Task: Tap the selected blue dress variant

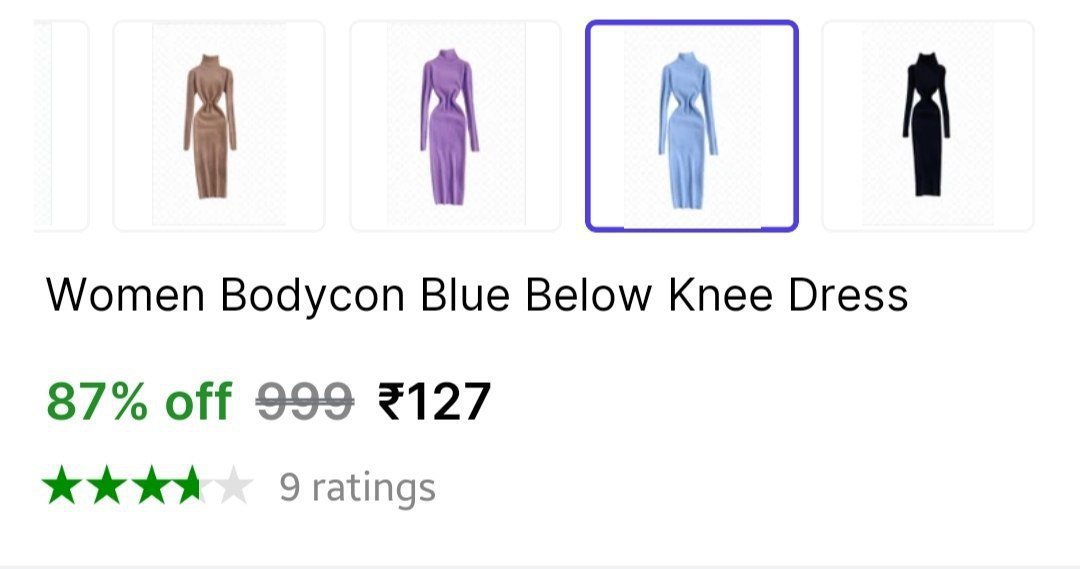Action: 691,126
